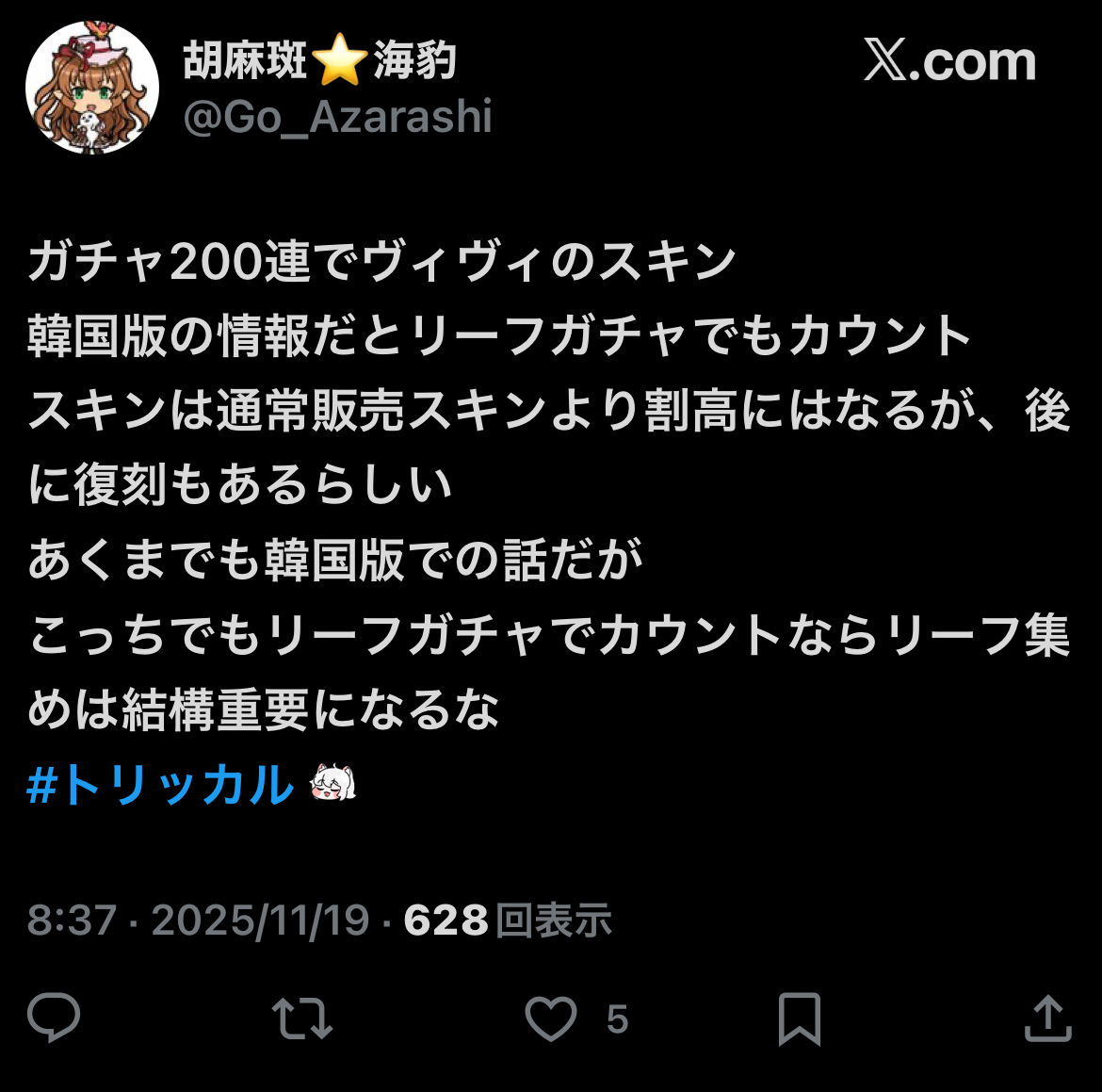
Task: Share this post
Action: point(1047,1018)
